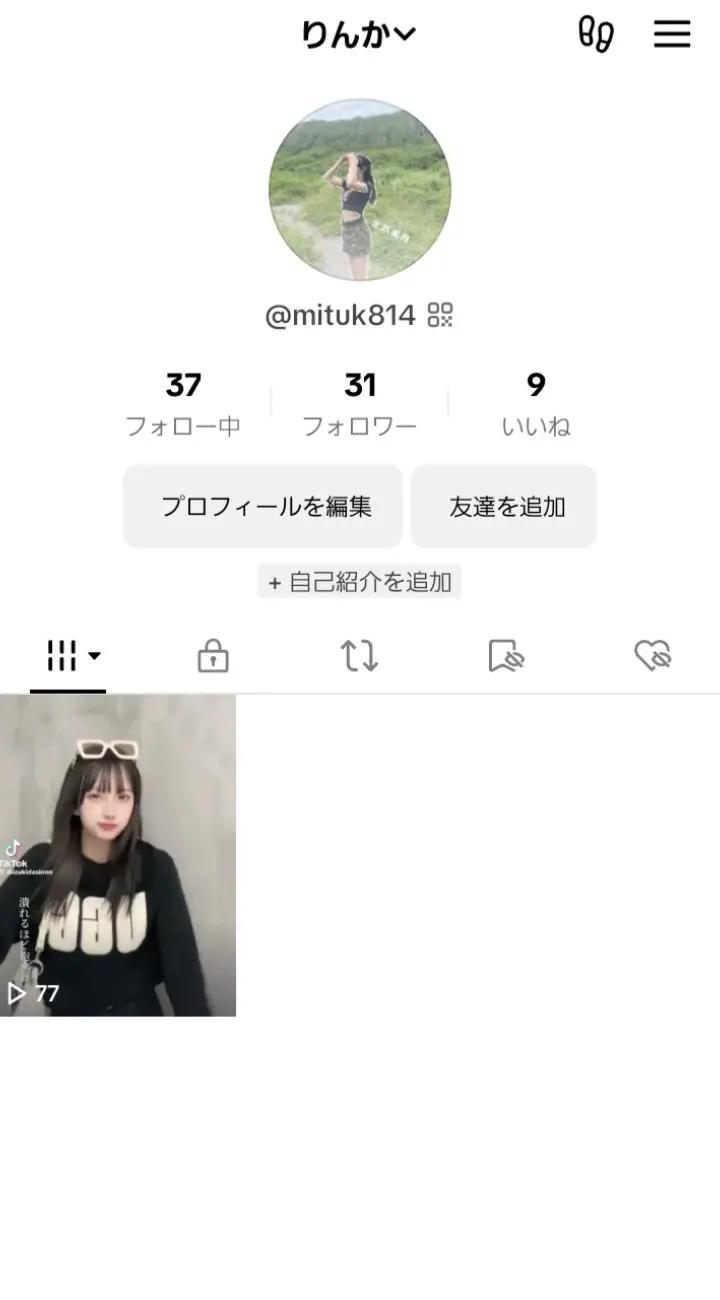This screenshot has width=720, height=1300.
Task: Show the QR code beside @mituk814
Action: 441,315
